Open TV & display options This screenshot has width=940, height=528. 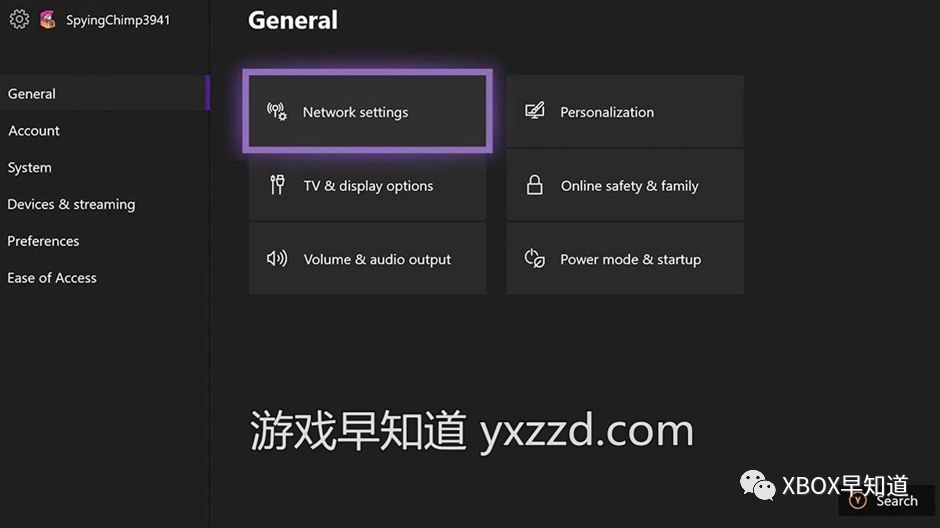pyautogui.click(x=367, y=186)
